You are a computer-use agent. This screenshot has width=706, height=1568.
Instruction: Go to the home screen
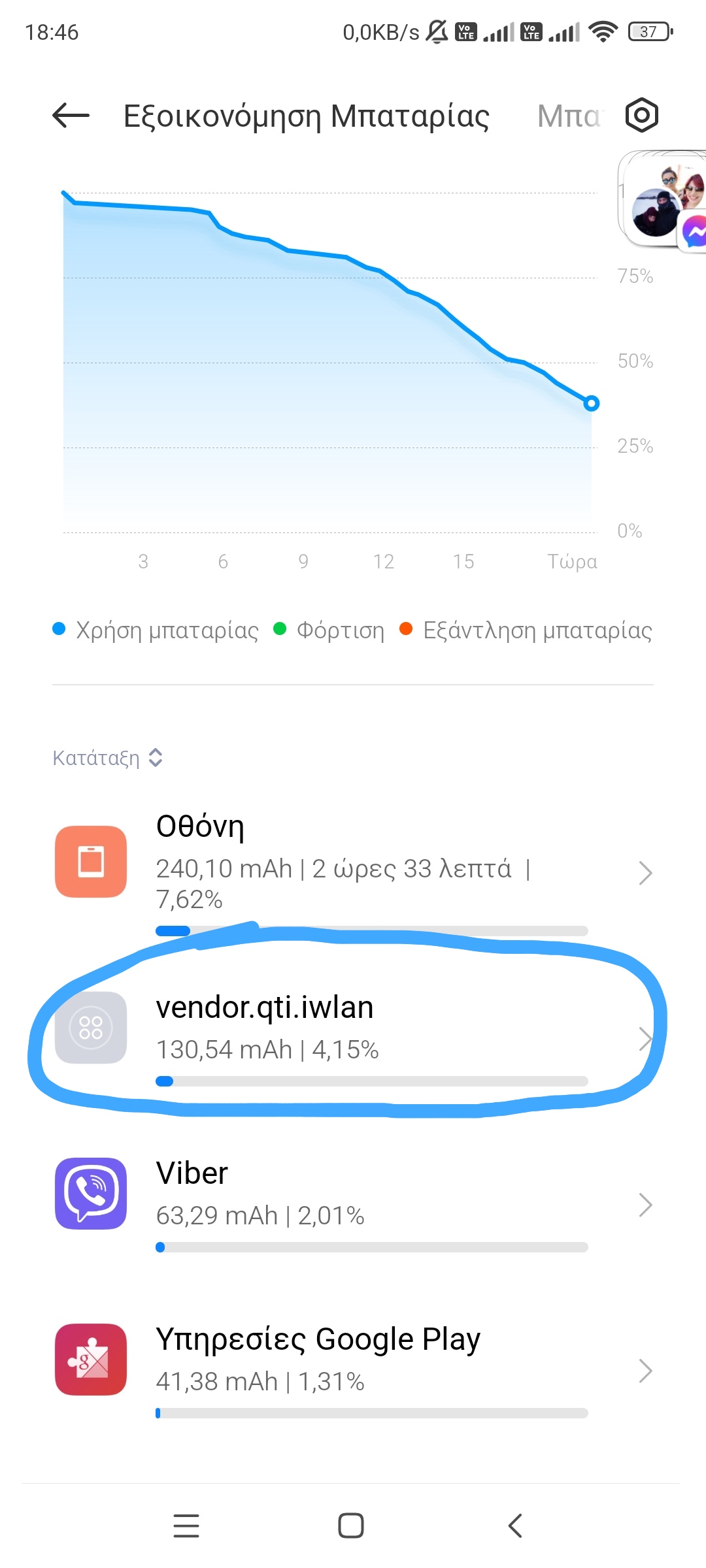(x=351, y=1526)
